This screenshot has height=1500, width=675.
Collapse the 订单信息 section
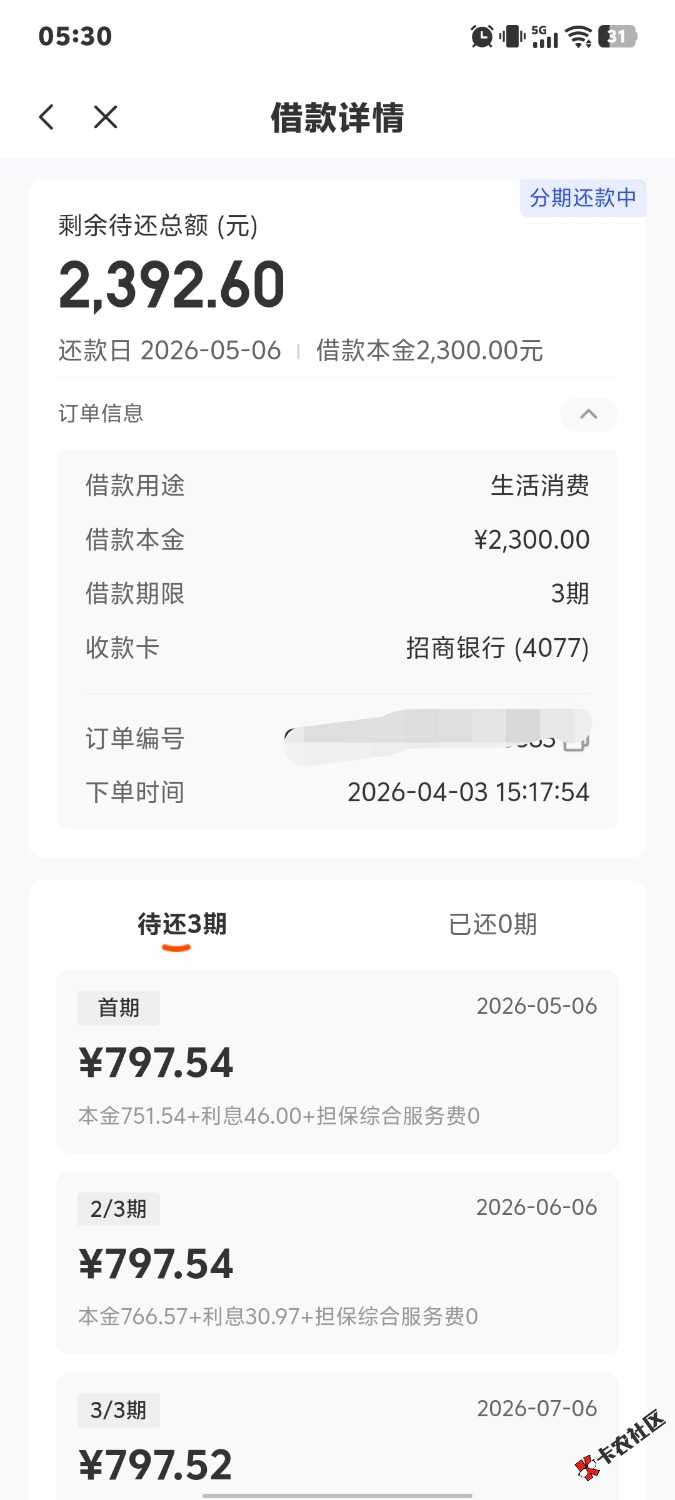pyautogui.click(x=588, y=413)
